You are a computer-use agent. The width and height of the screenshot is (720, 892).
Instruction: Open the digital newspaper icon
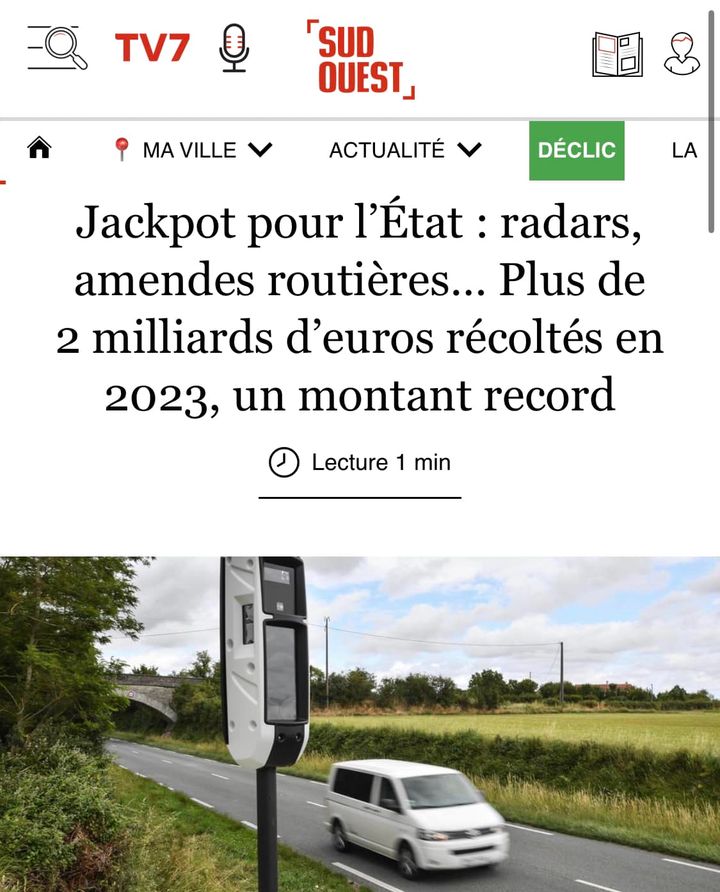point(617,54)
